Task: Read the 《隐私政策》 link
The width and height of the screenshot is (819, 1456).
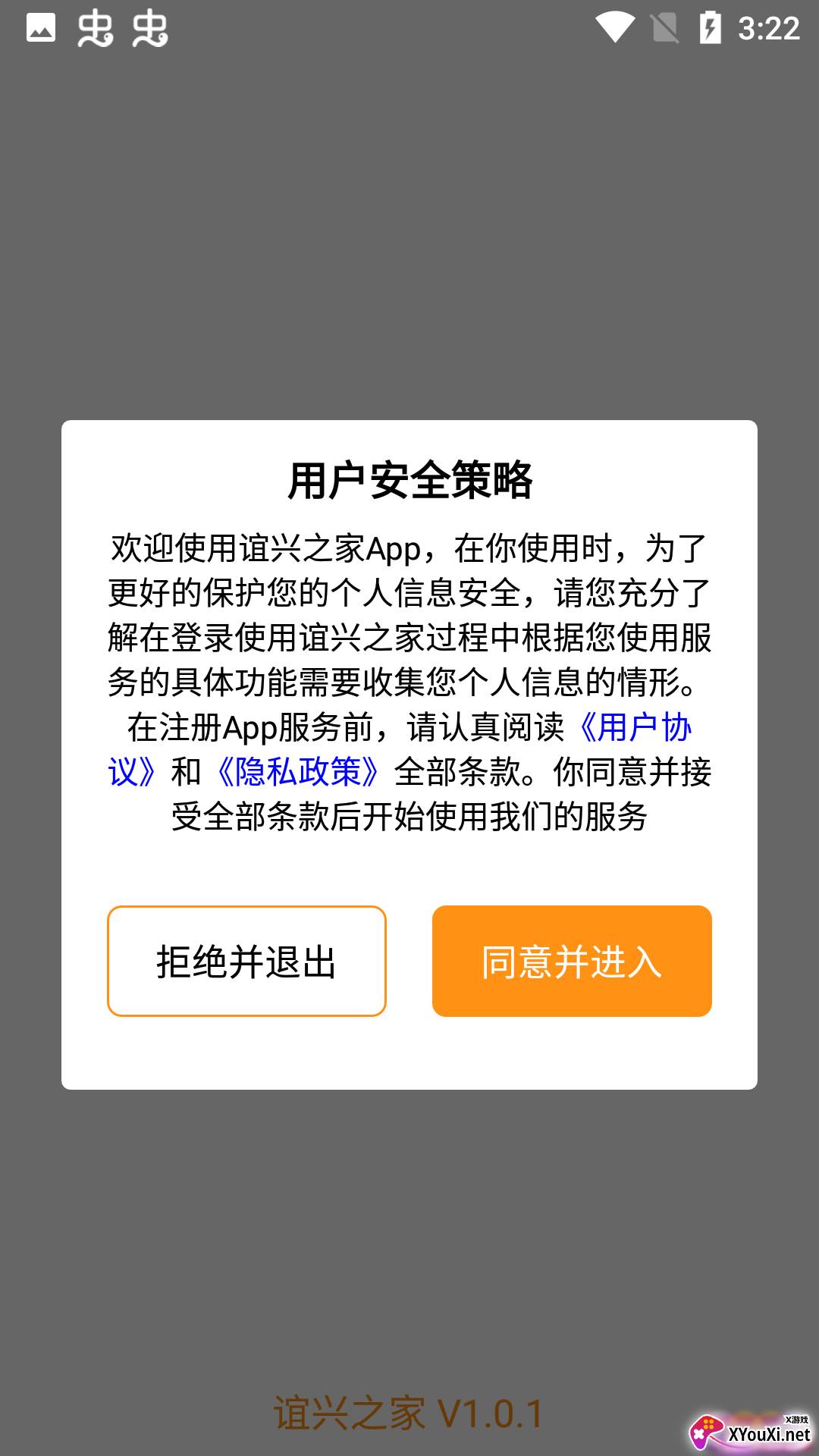Action: point(297,772)
